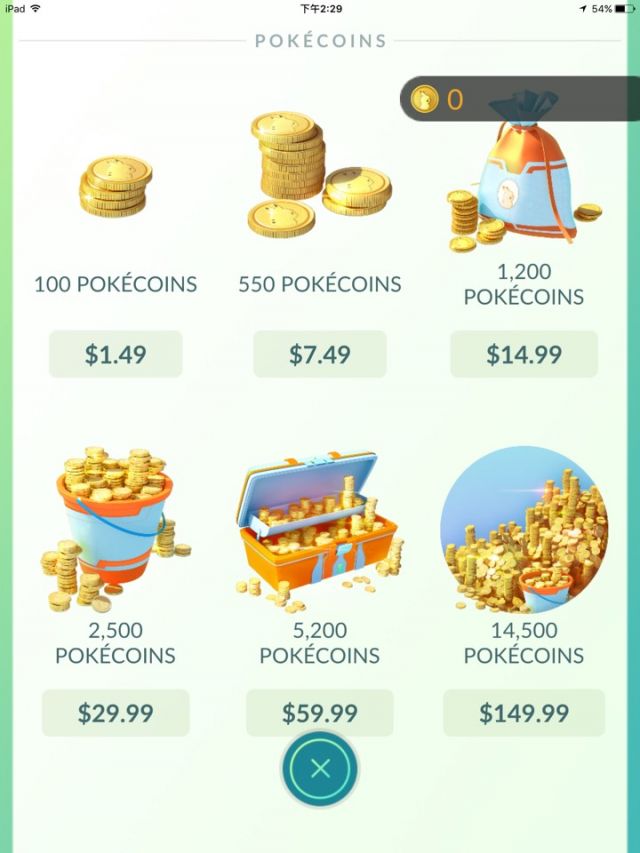Buy 100 Pokécoins for $1.49
The width and height of the screenshot is (640, 853).
coord(116,354)
